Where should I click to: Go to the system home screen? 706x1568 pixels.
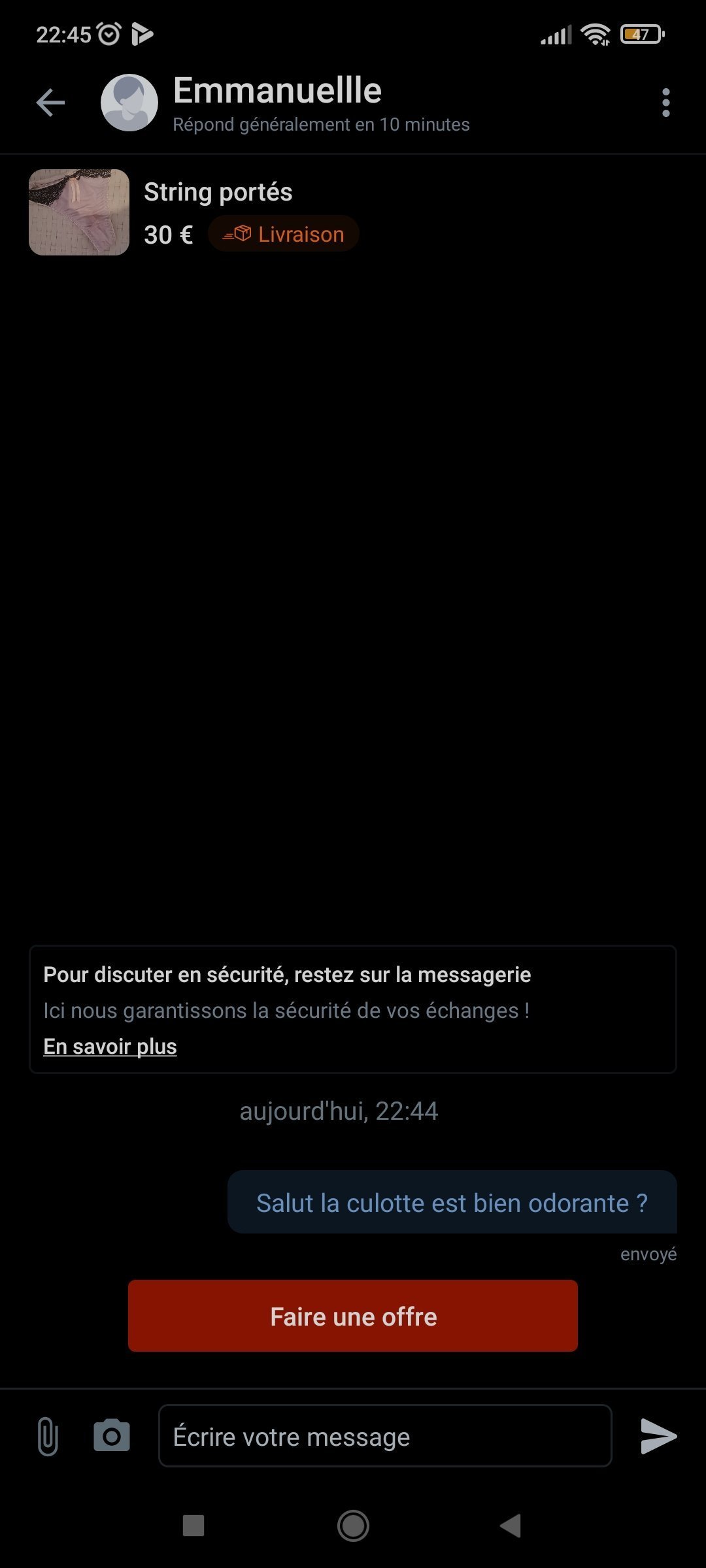(x=353, y=1526)
